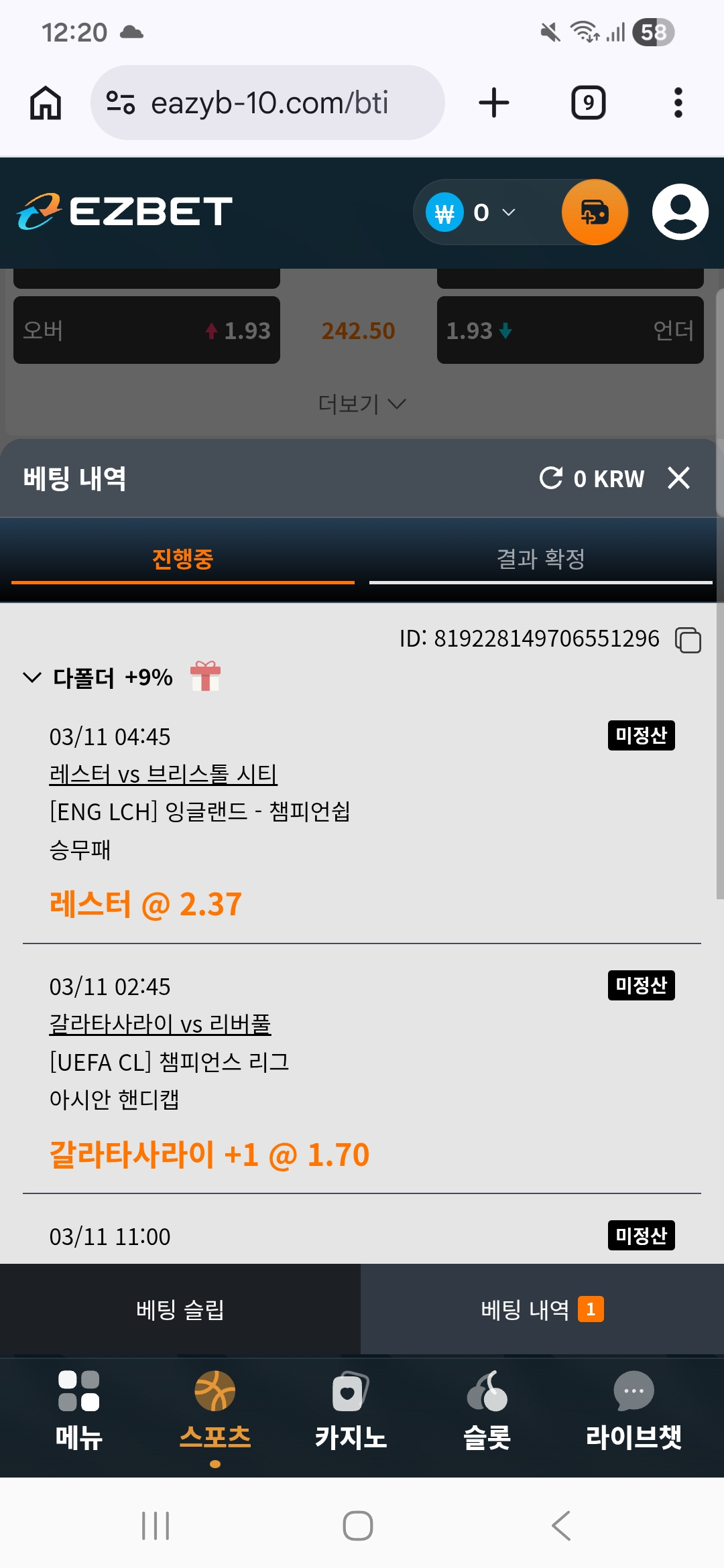Tap the orange deposit wallet button
Screen dimensions: 724x1568
coord(594,212)
